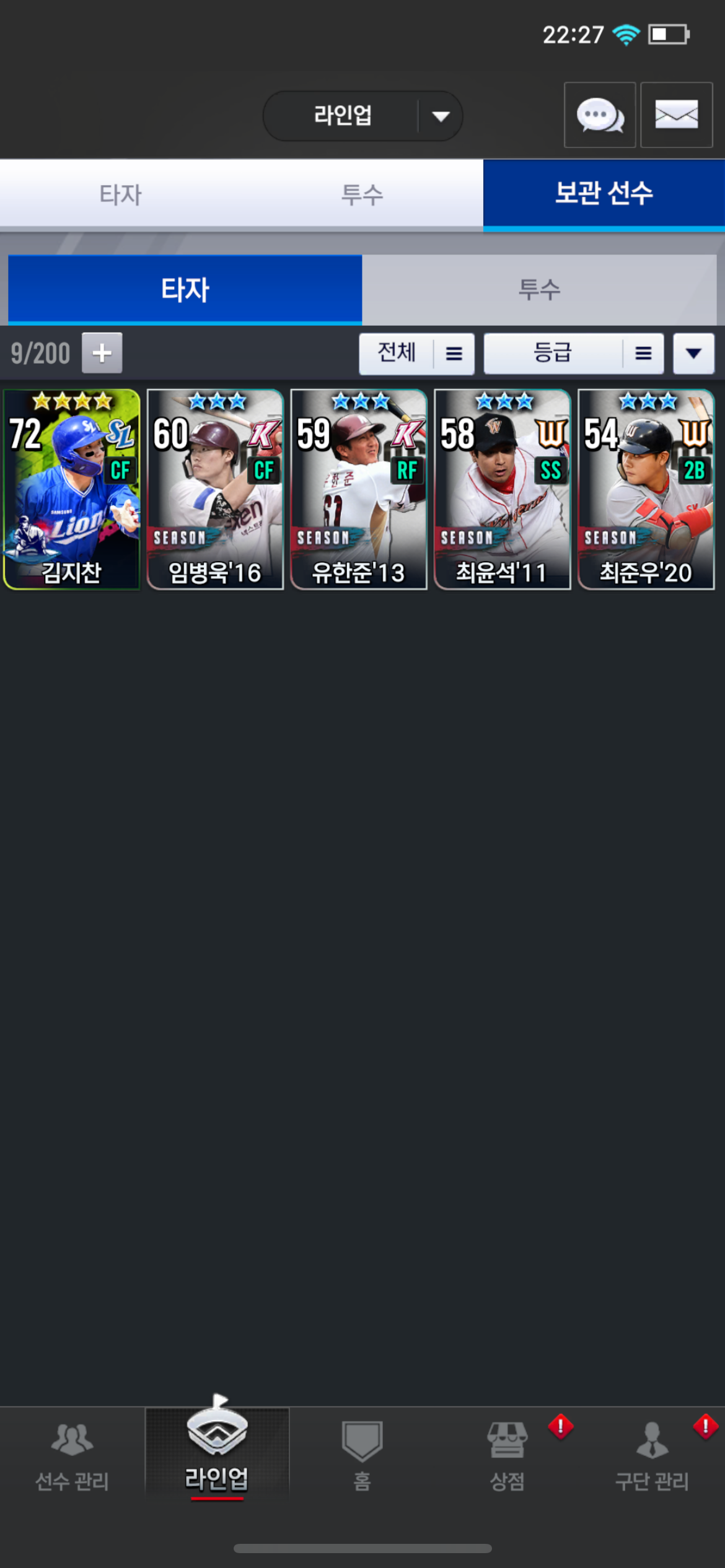Open the mail envelope icon
Viewport: 725px width, 1568px height.
[x=676, y=115]
